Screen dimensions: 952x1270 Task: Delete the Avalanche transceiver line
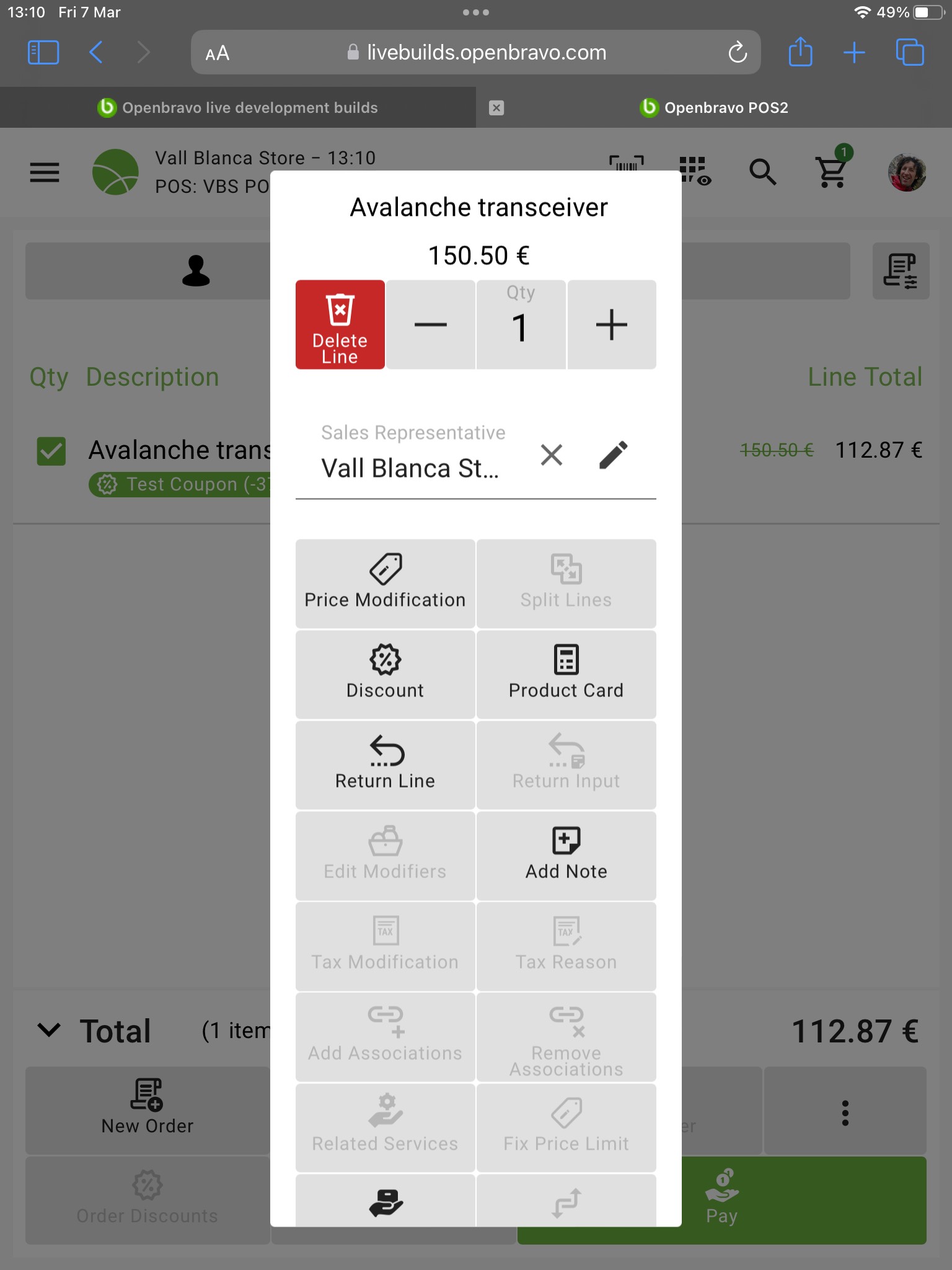tap(340, 325)
